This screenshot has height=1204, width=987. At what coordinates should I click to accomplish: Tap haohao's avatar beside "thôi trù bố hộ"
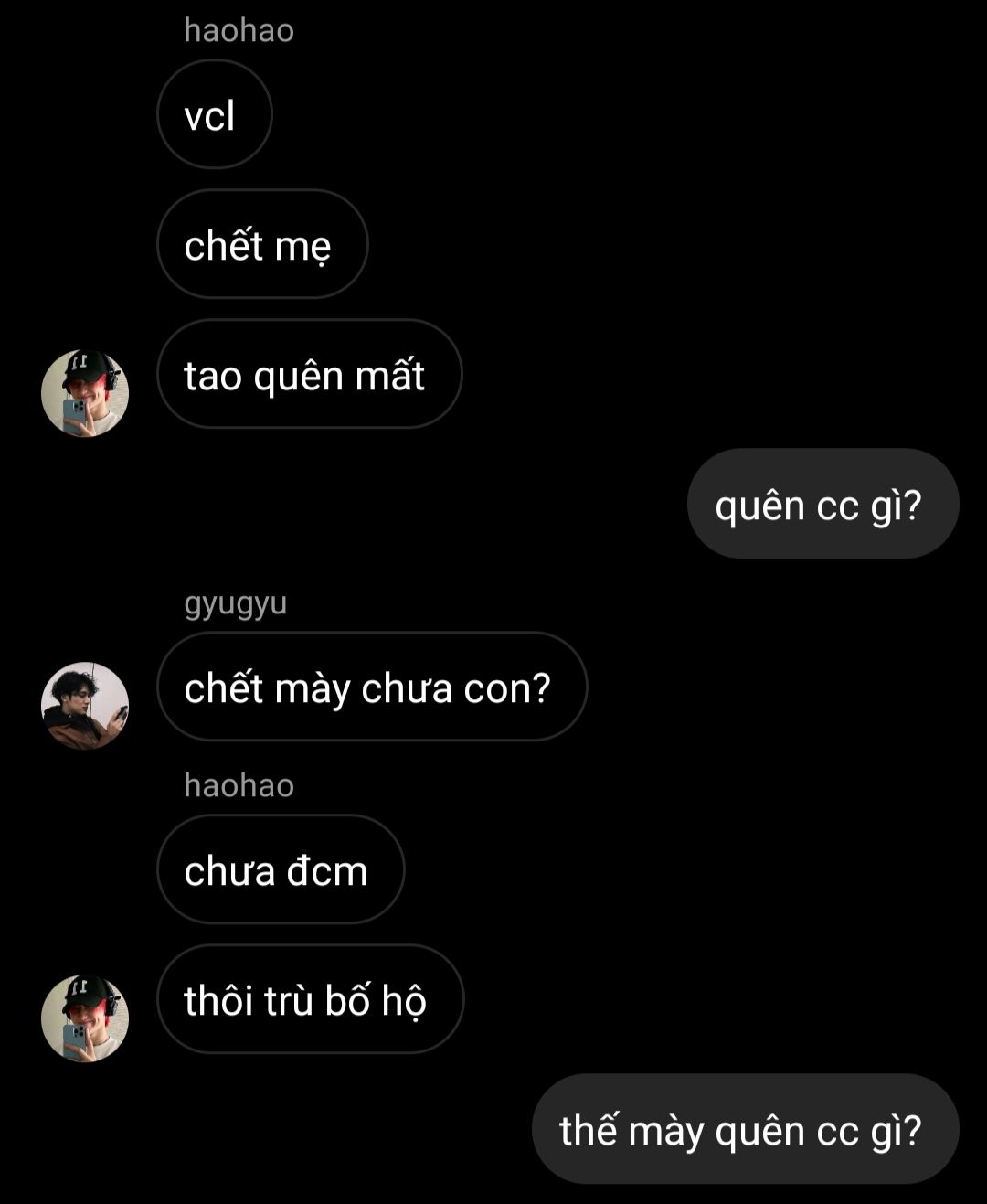pos(85,1018)
